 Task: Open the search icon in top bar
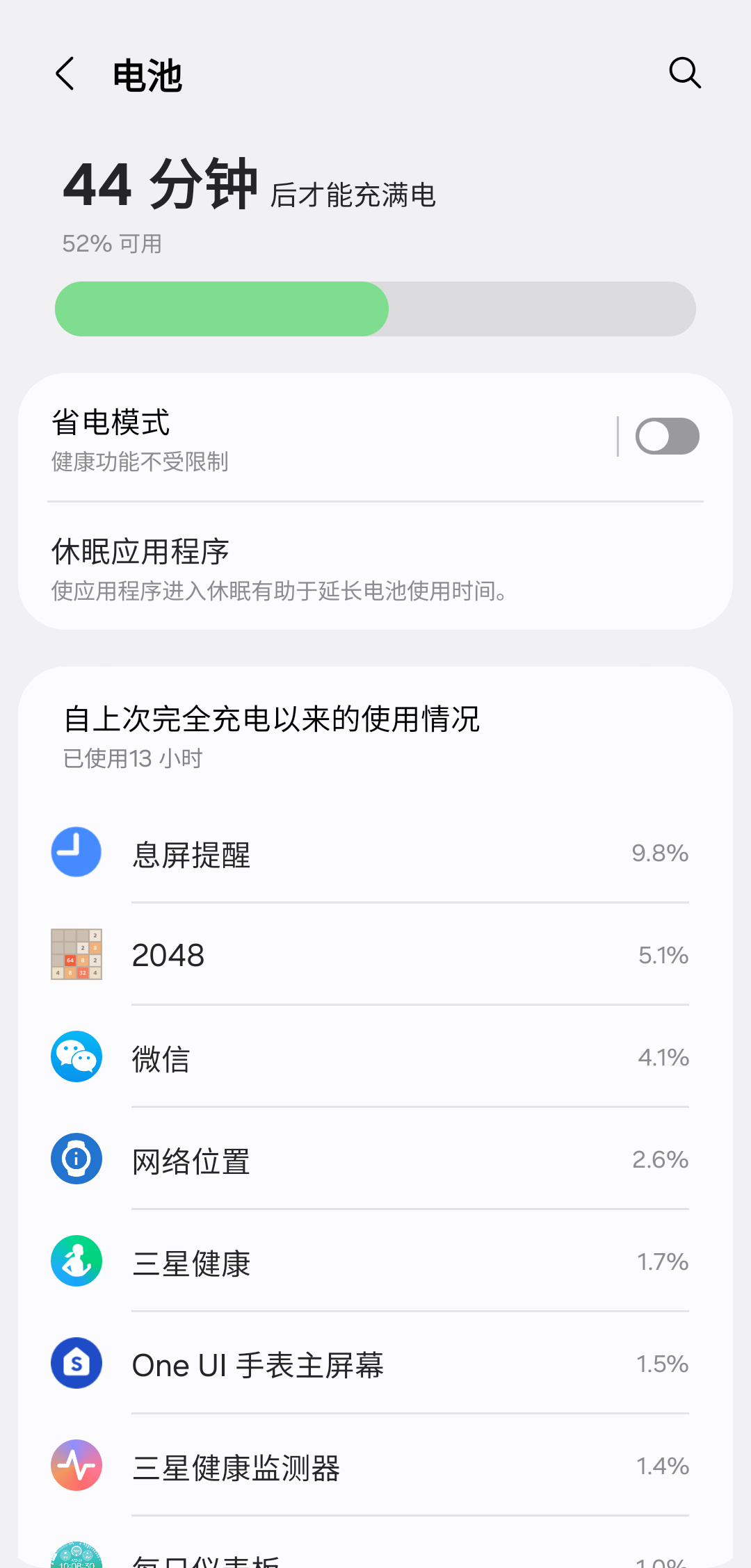684,73
